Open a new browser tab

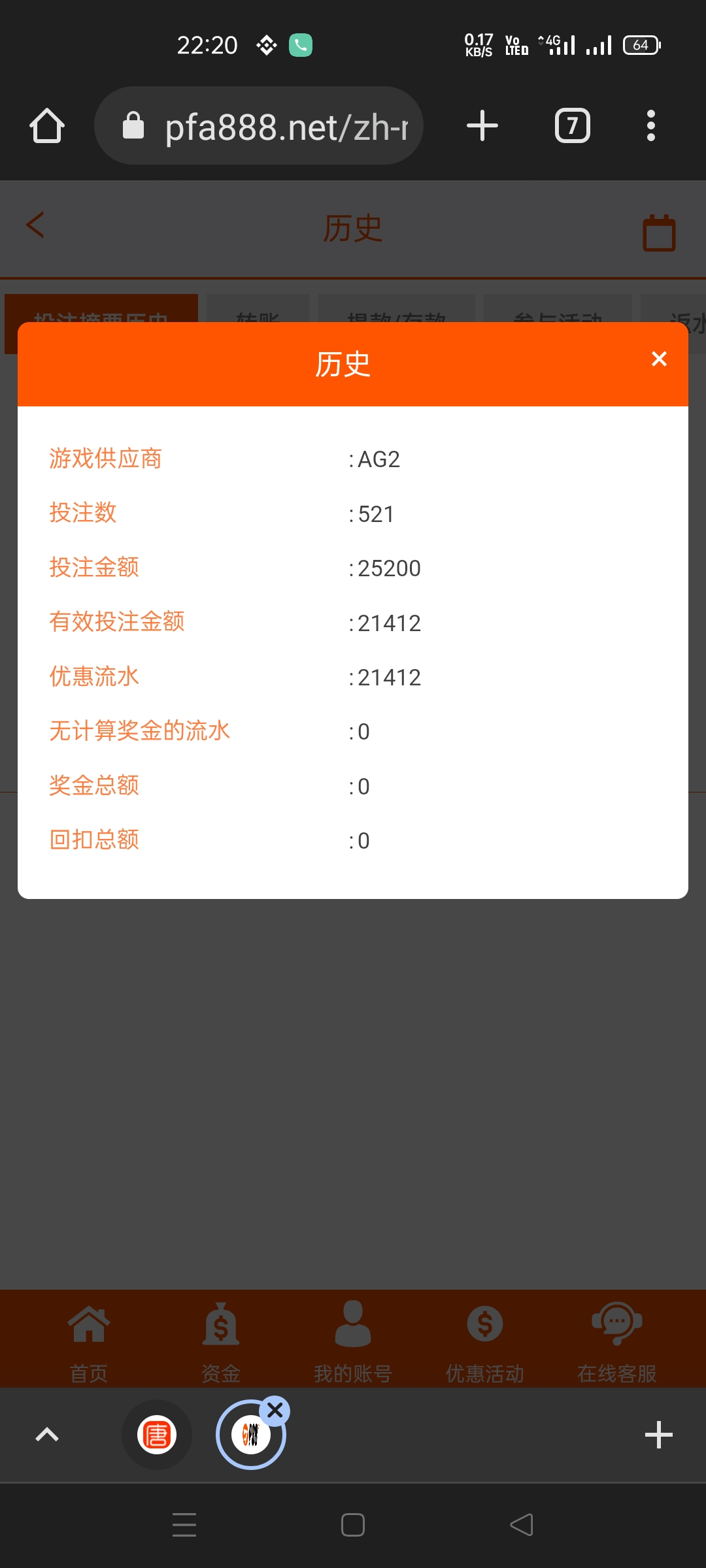coord(482,125)
